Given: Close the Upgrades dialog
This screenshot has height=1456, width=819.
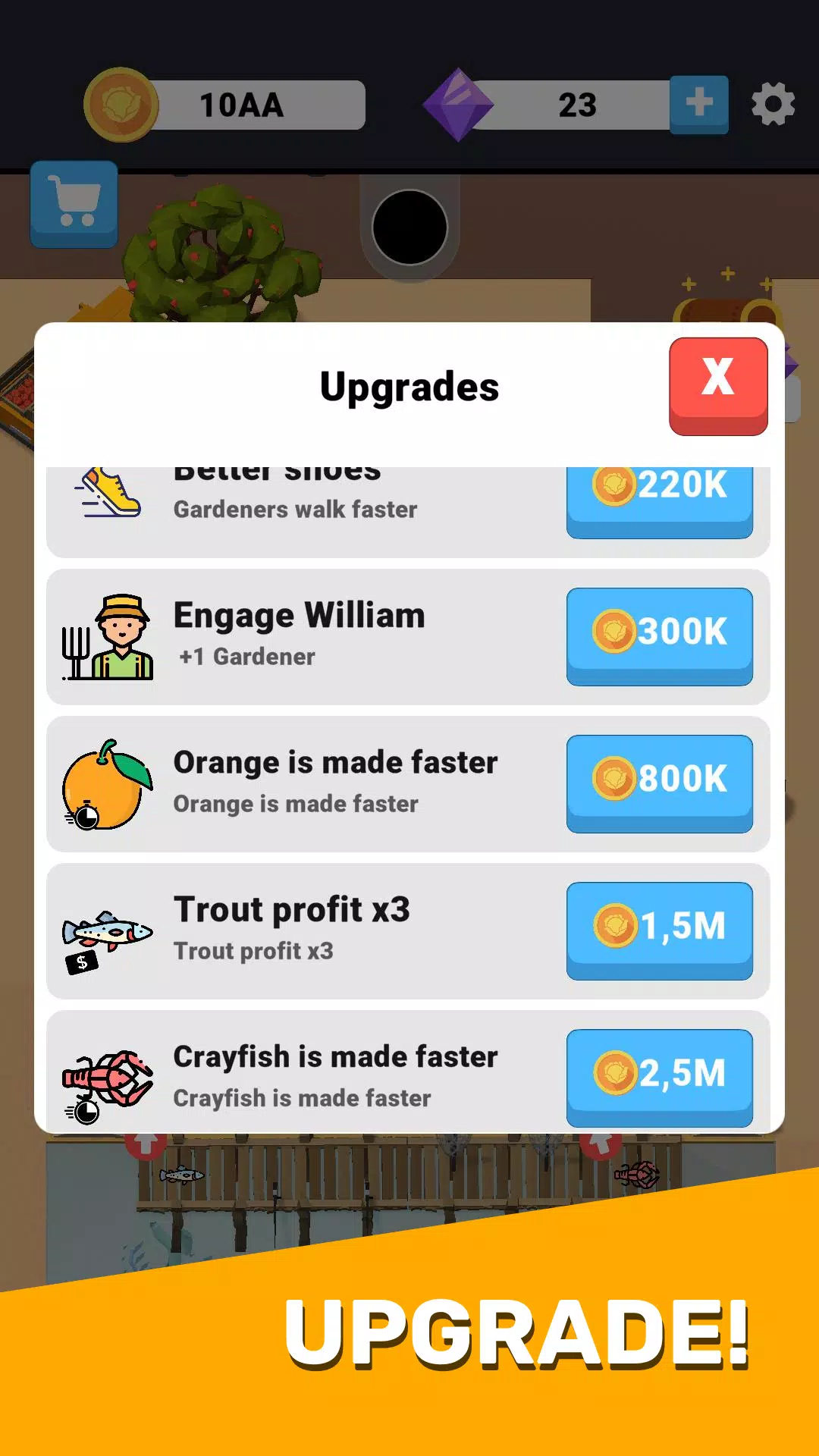Looking at the screenshot, I should 717,385.
